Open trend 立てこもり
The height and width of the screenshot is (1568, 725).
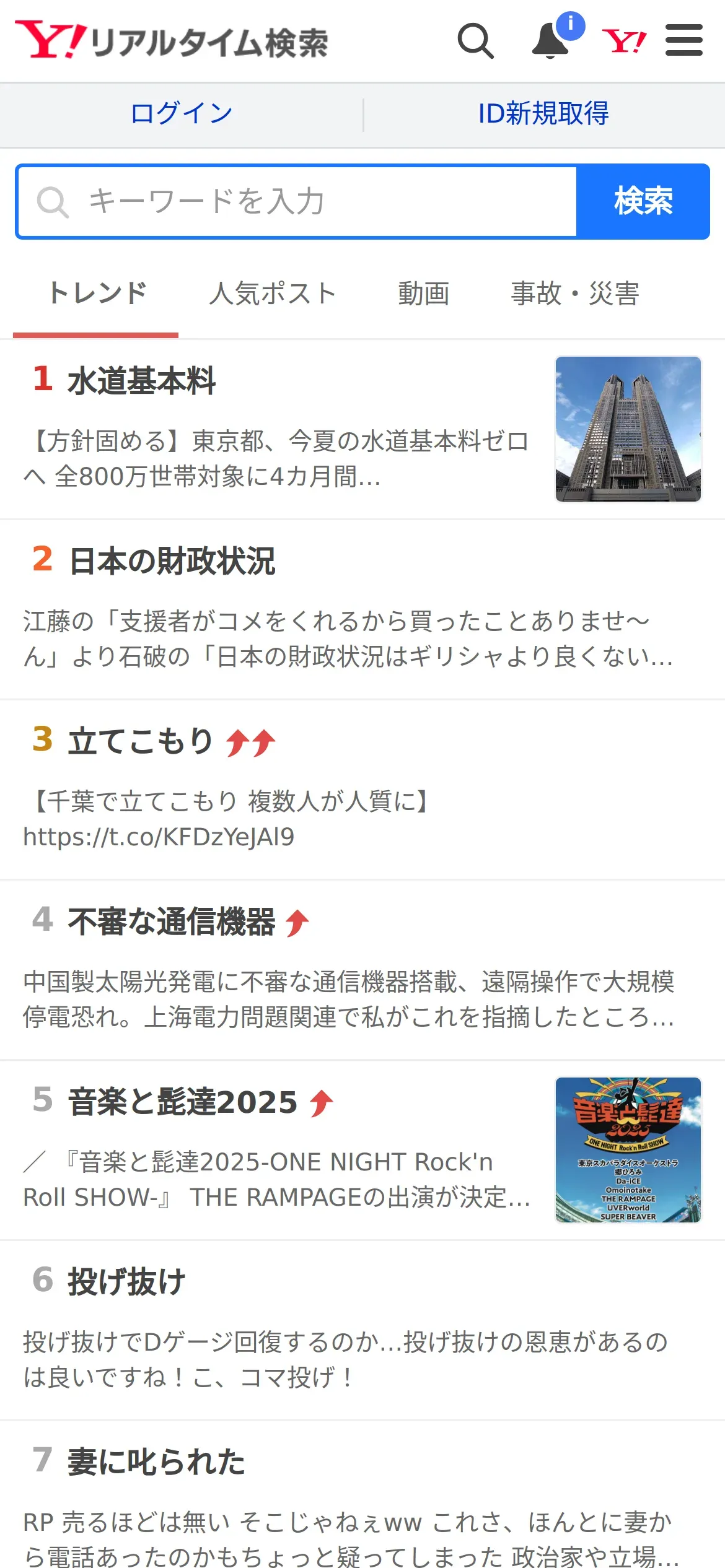click(x=141, y=741)
